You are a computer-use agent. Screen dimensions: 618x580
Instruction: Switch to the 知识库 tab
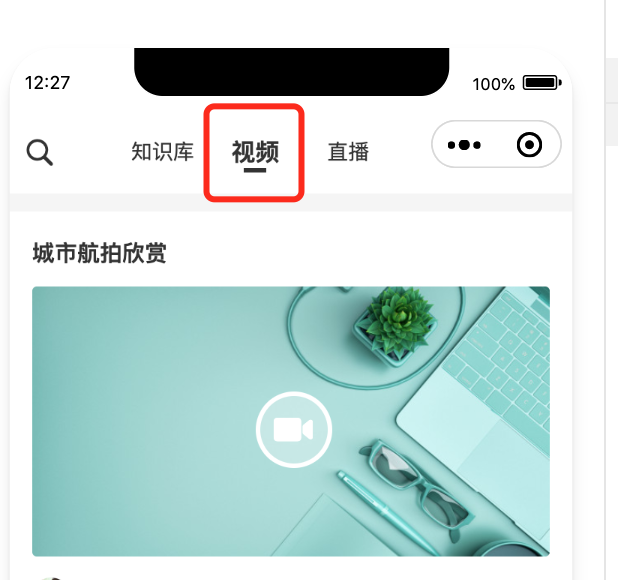162,152
